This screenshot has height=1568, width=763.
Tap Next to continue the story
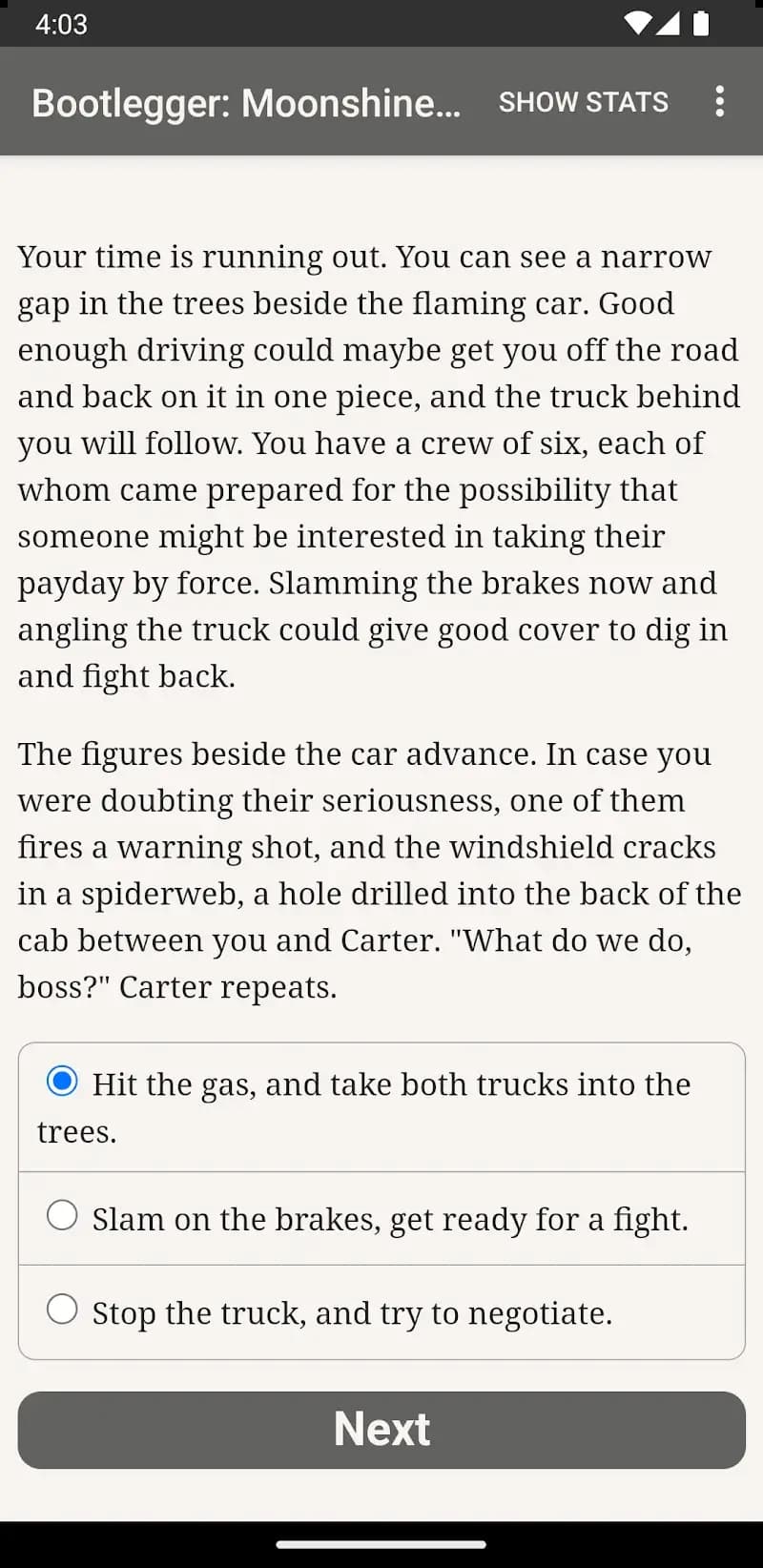point(381,1429)
